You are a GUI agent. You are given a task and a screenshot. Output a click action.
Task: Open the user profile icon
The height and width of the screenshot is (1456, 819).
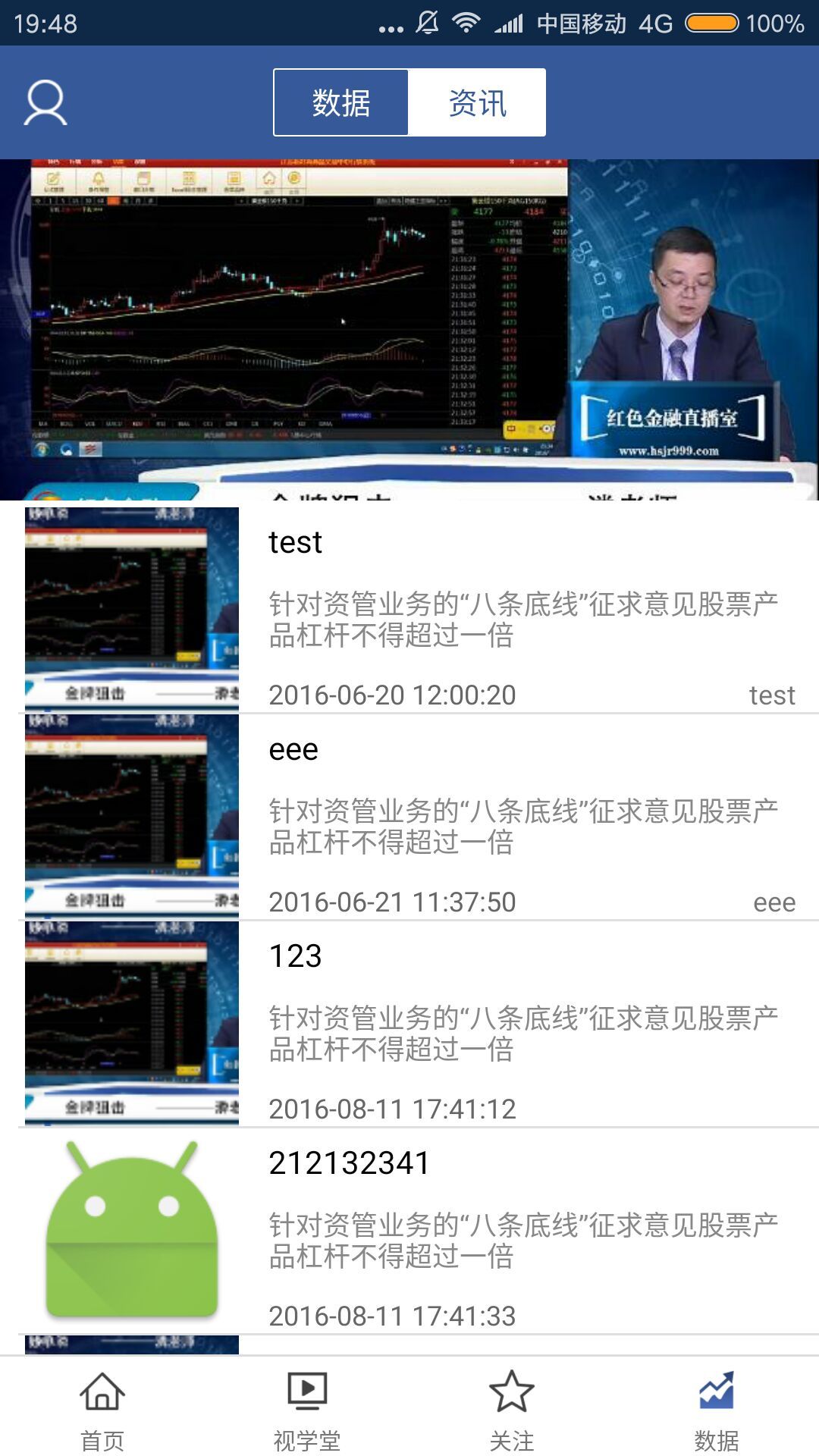tap(45, 102)
